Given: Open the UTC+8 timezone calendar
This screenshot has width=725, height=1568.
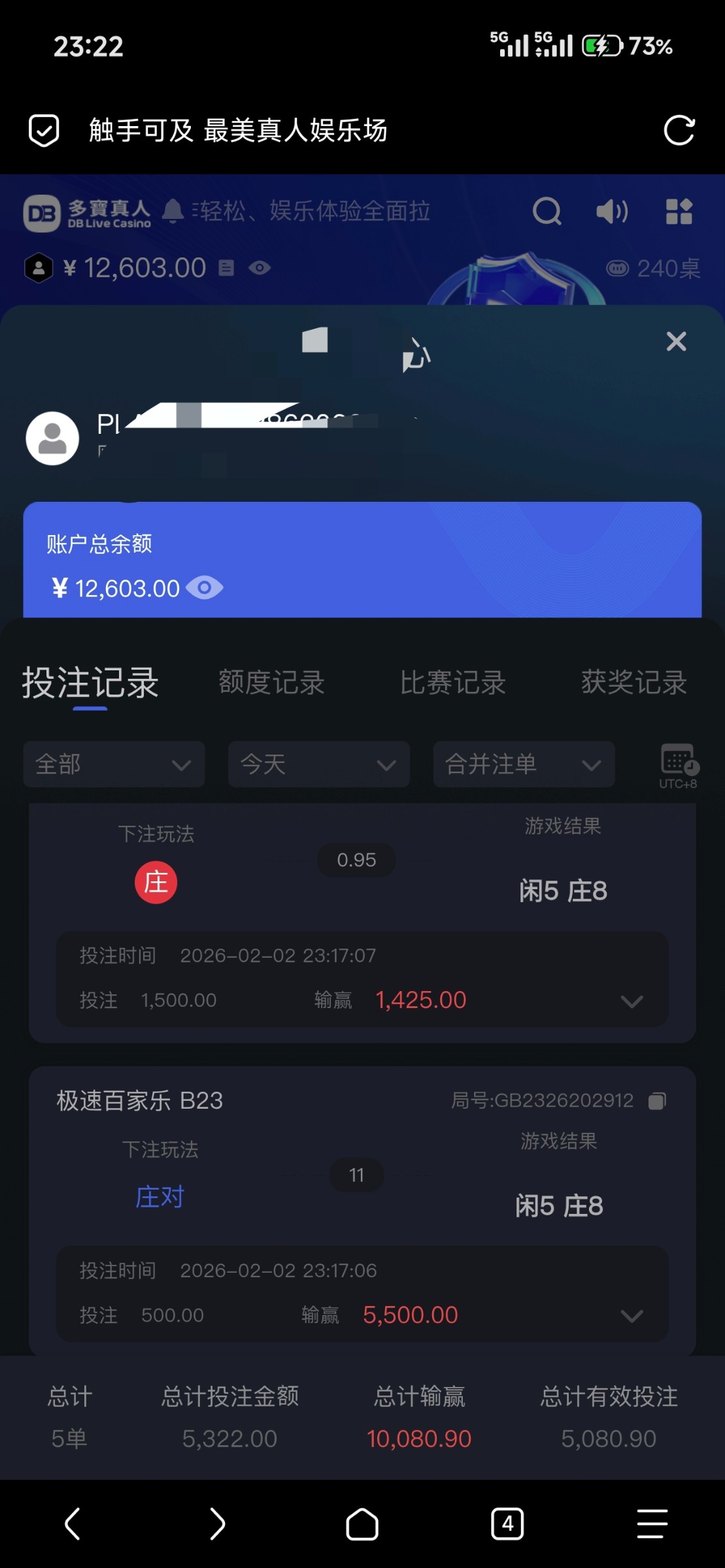Looking at the screenshot, I should pyautogui.click(x=678, y=764).
